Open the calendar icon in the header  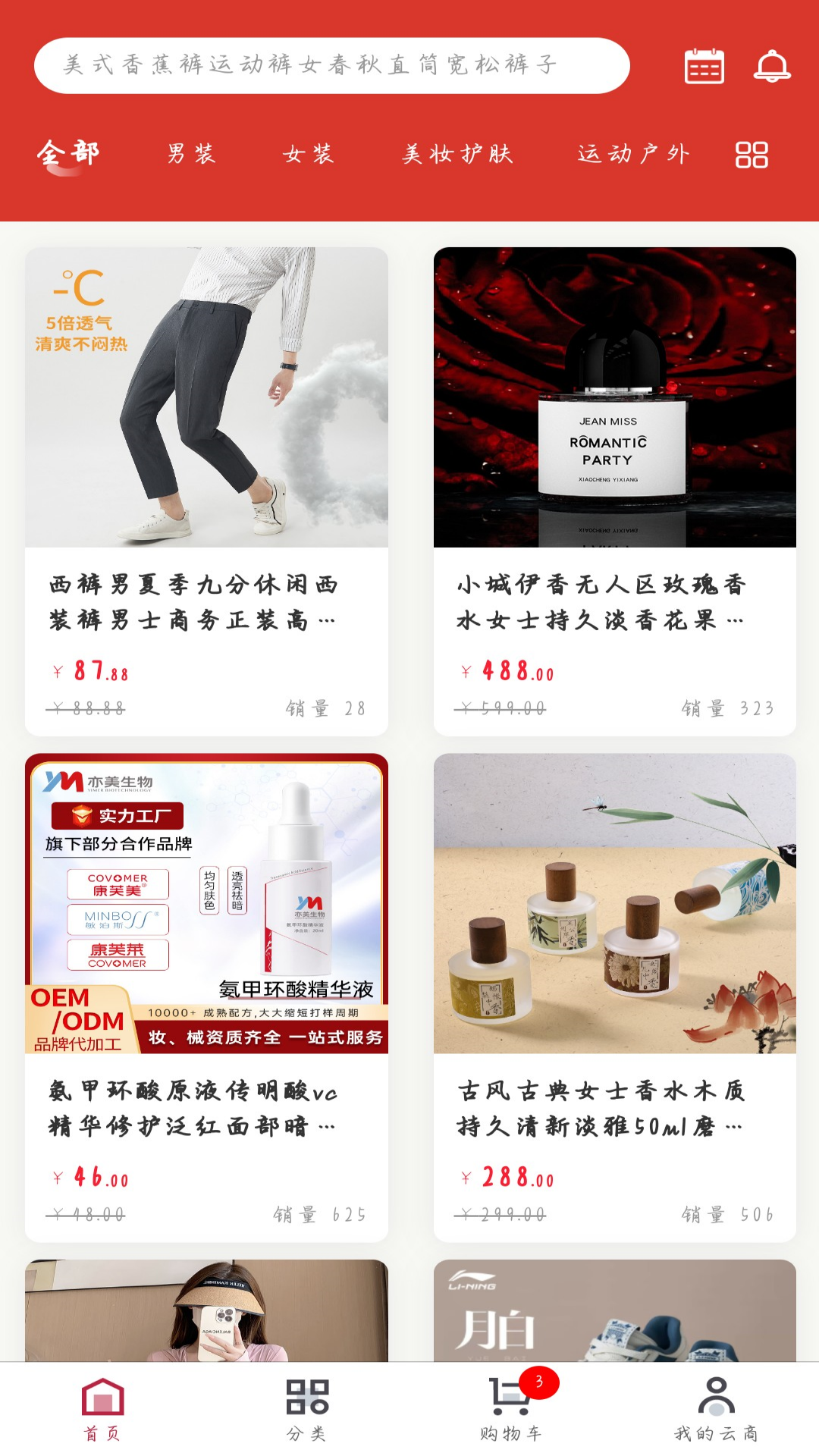click(x=703, y=68)
